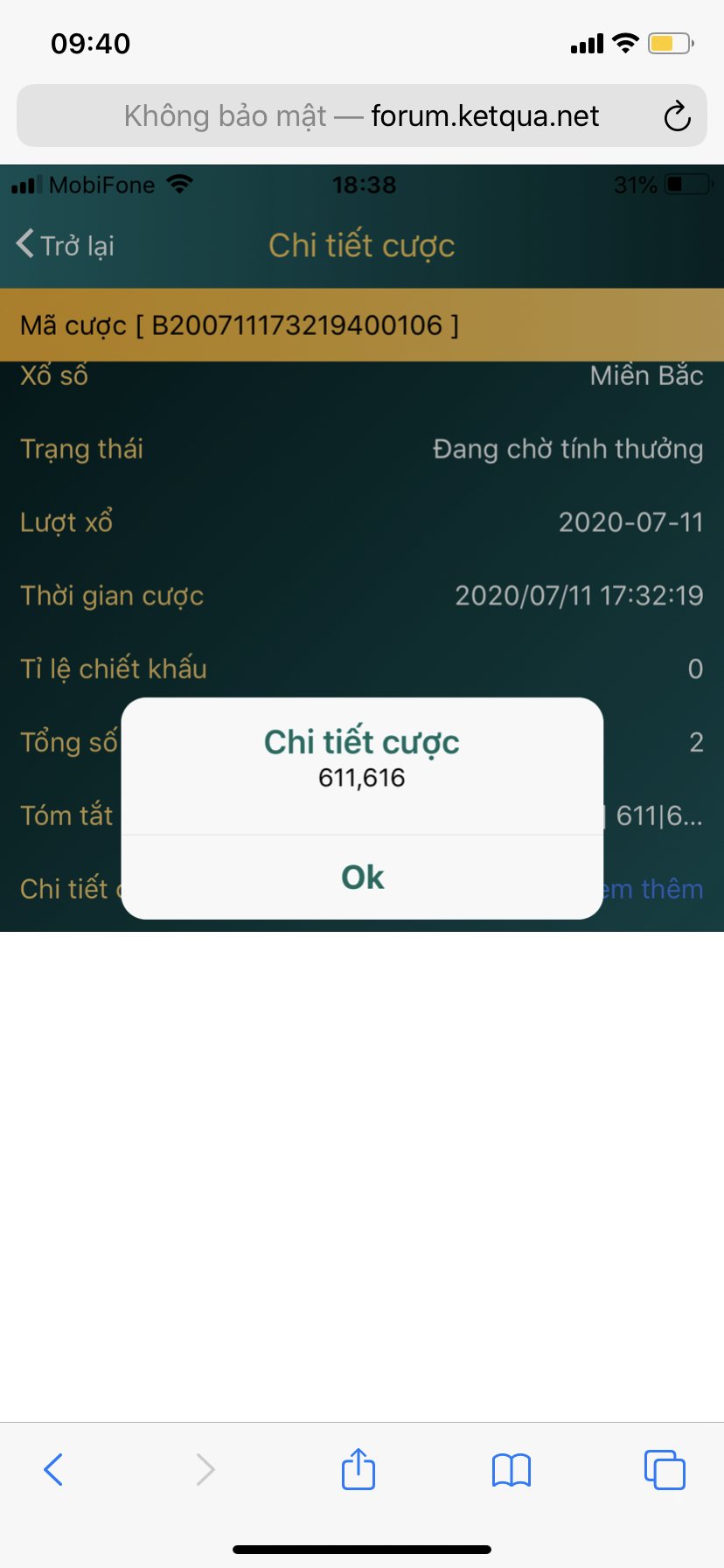Open Safari bookmarks
This screenshot has height=1568, width=724.
pyautogui.click(x=512, y=1470)
